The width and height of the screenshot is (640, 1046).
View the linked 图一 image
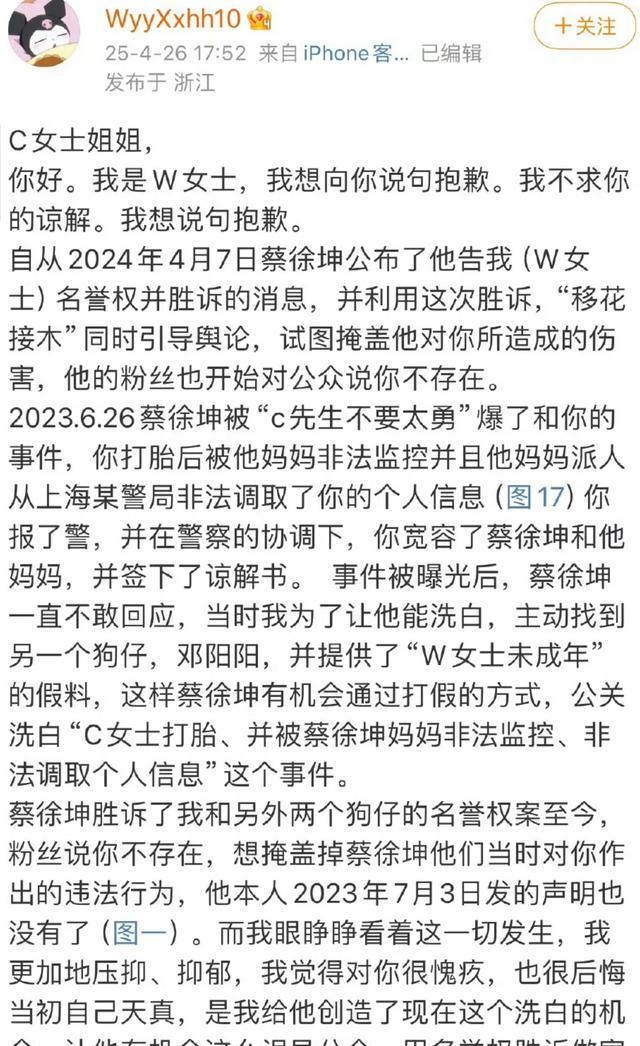point(145,933)
